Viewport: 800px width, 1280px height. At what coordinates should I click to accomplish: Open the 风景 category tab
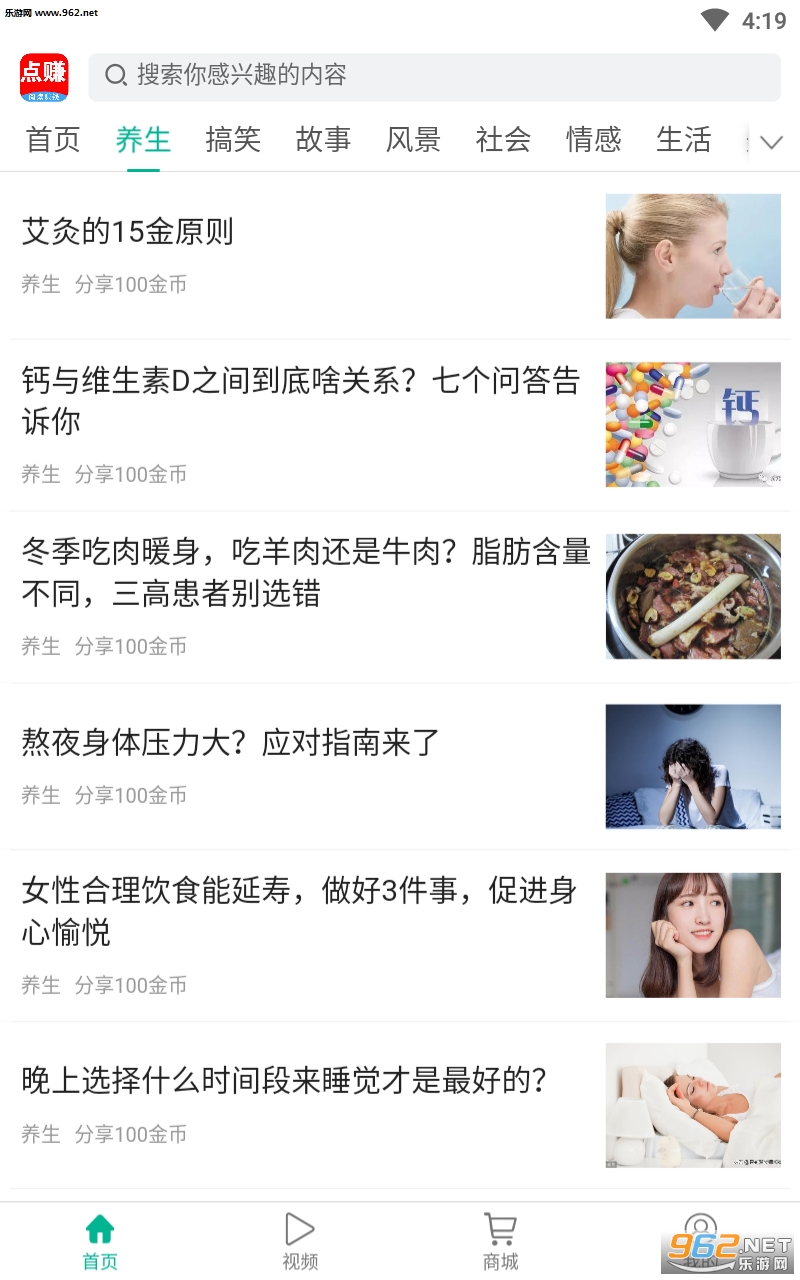pyautogui.click(x=413, y=140)
